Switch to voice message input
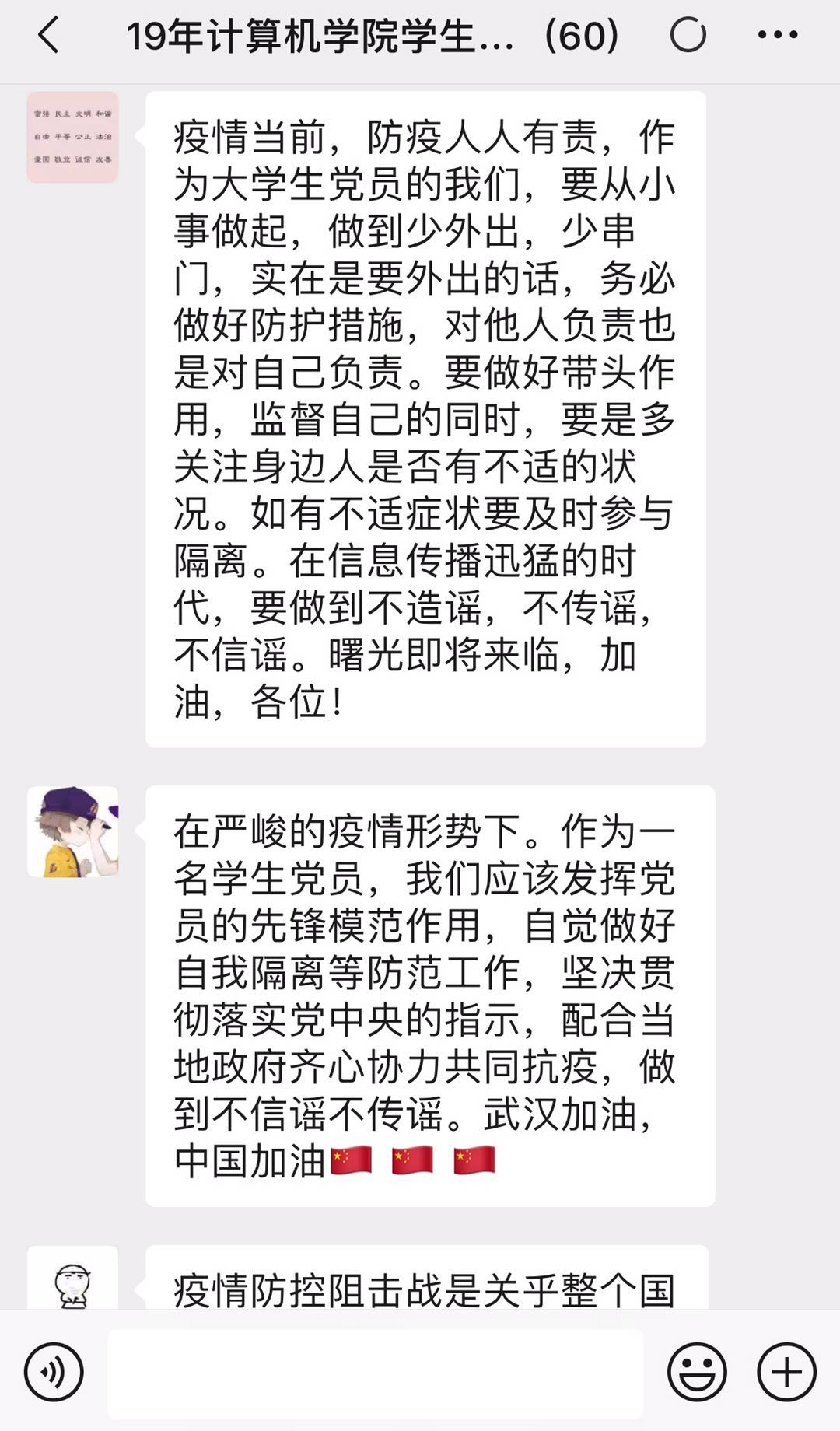 coord(54,1372)
